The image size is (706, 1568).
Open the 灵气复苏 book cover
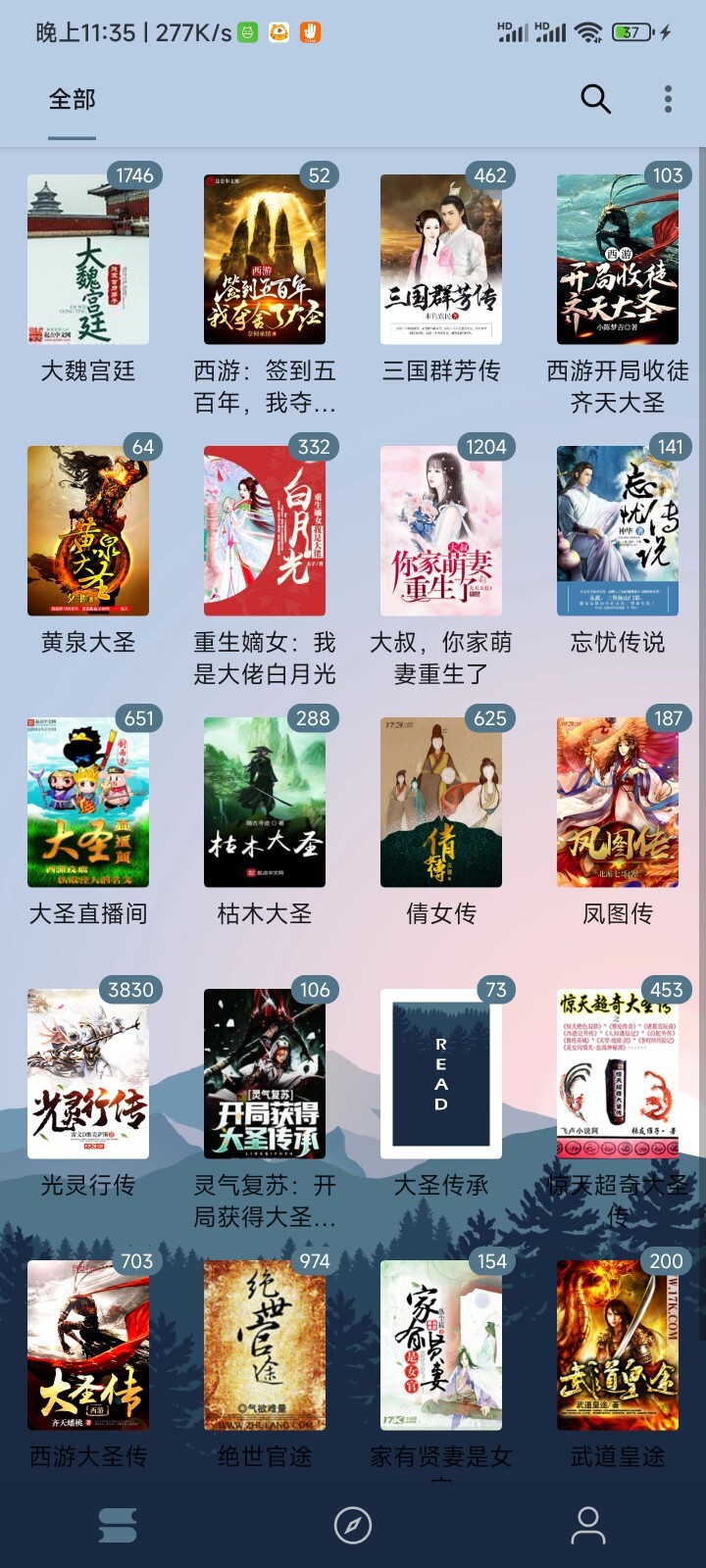(263, 1073)
